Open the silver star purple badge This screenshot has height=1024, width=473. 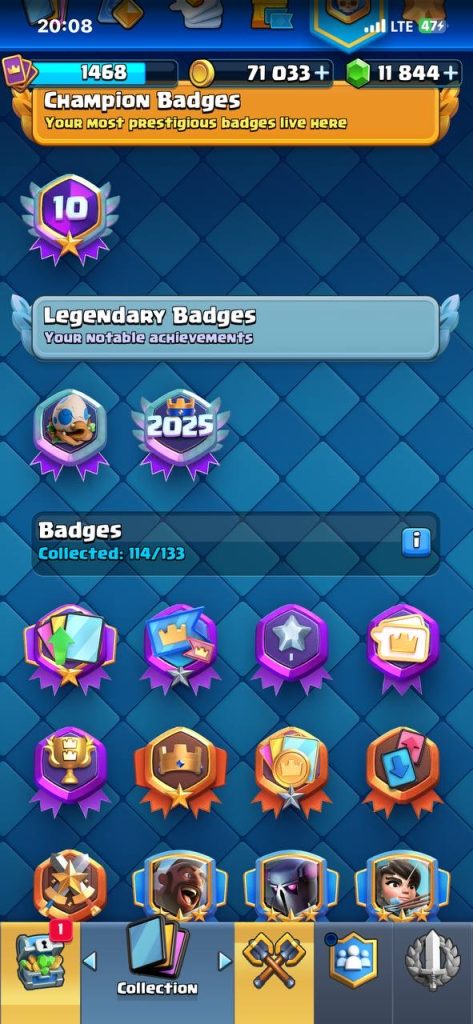[x=291, y=648]
